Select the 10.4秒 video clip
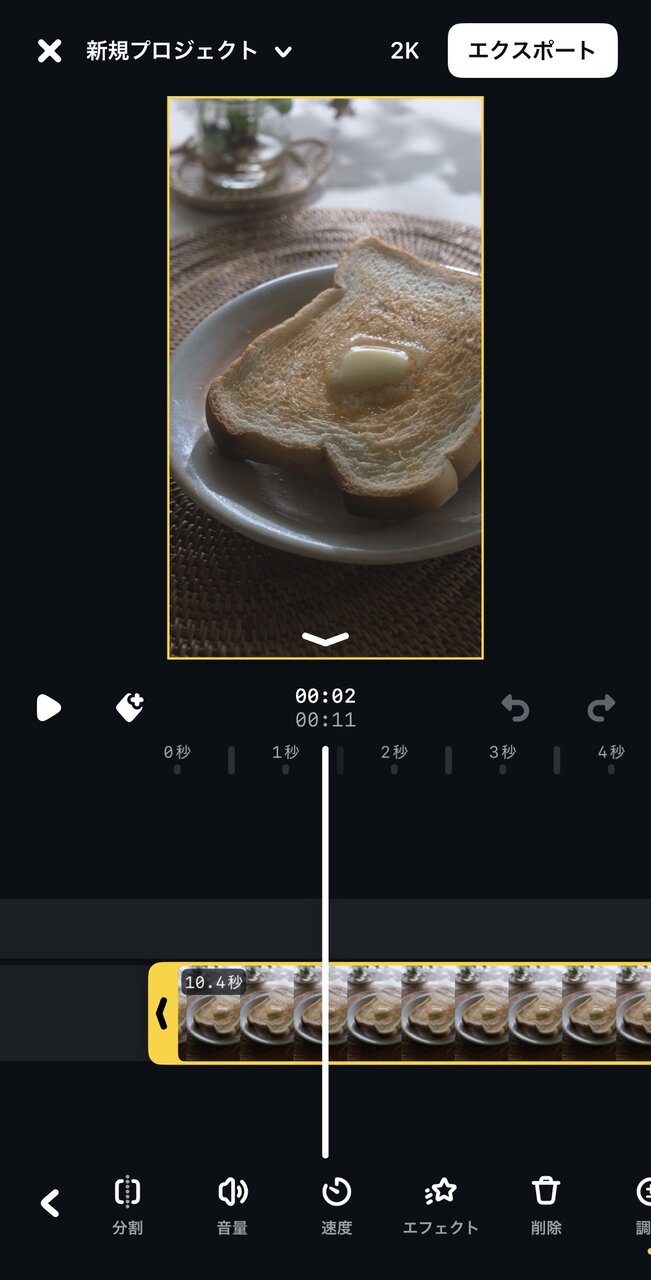 pyautogui.click(x=414, y=1013)
